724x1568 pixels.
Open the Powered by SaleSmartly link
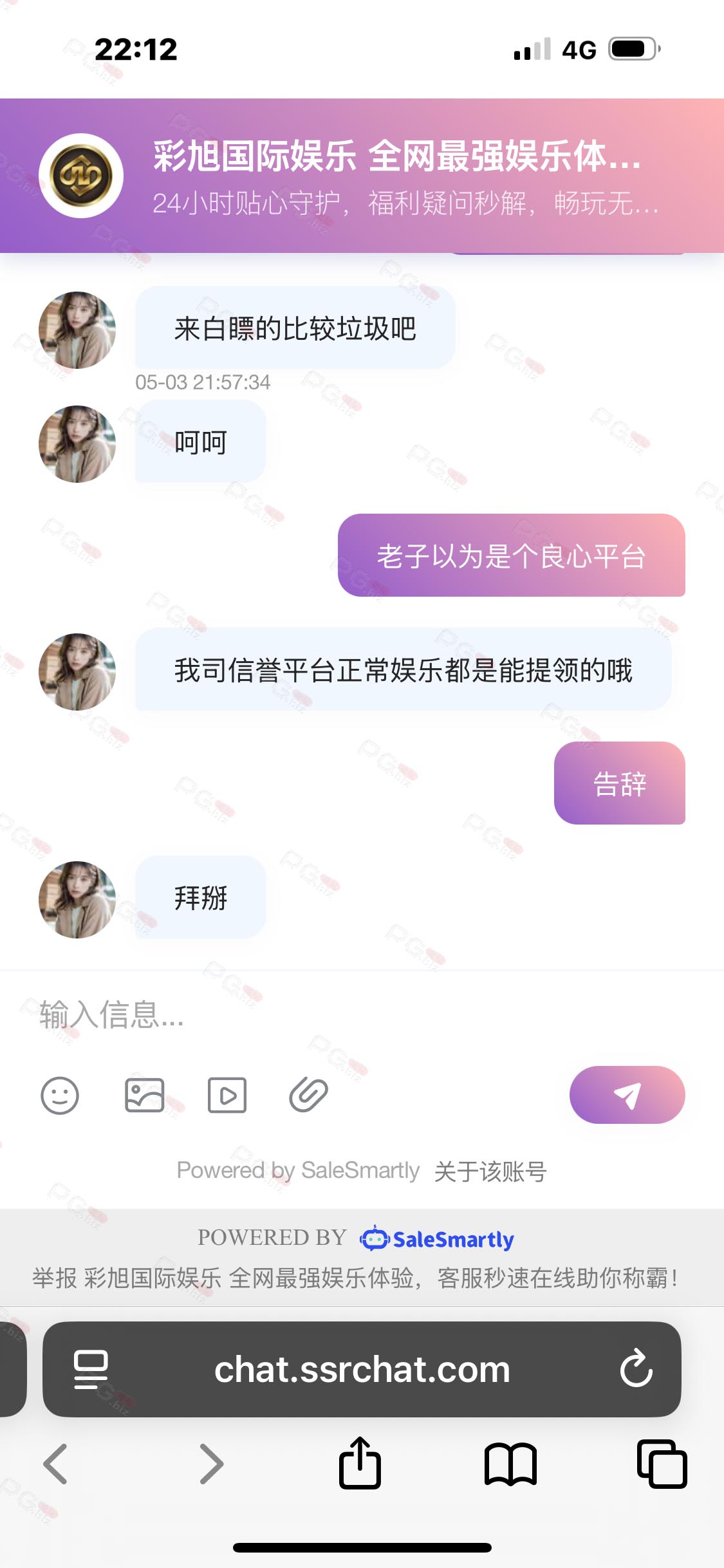click(x=298, y=1170)
